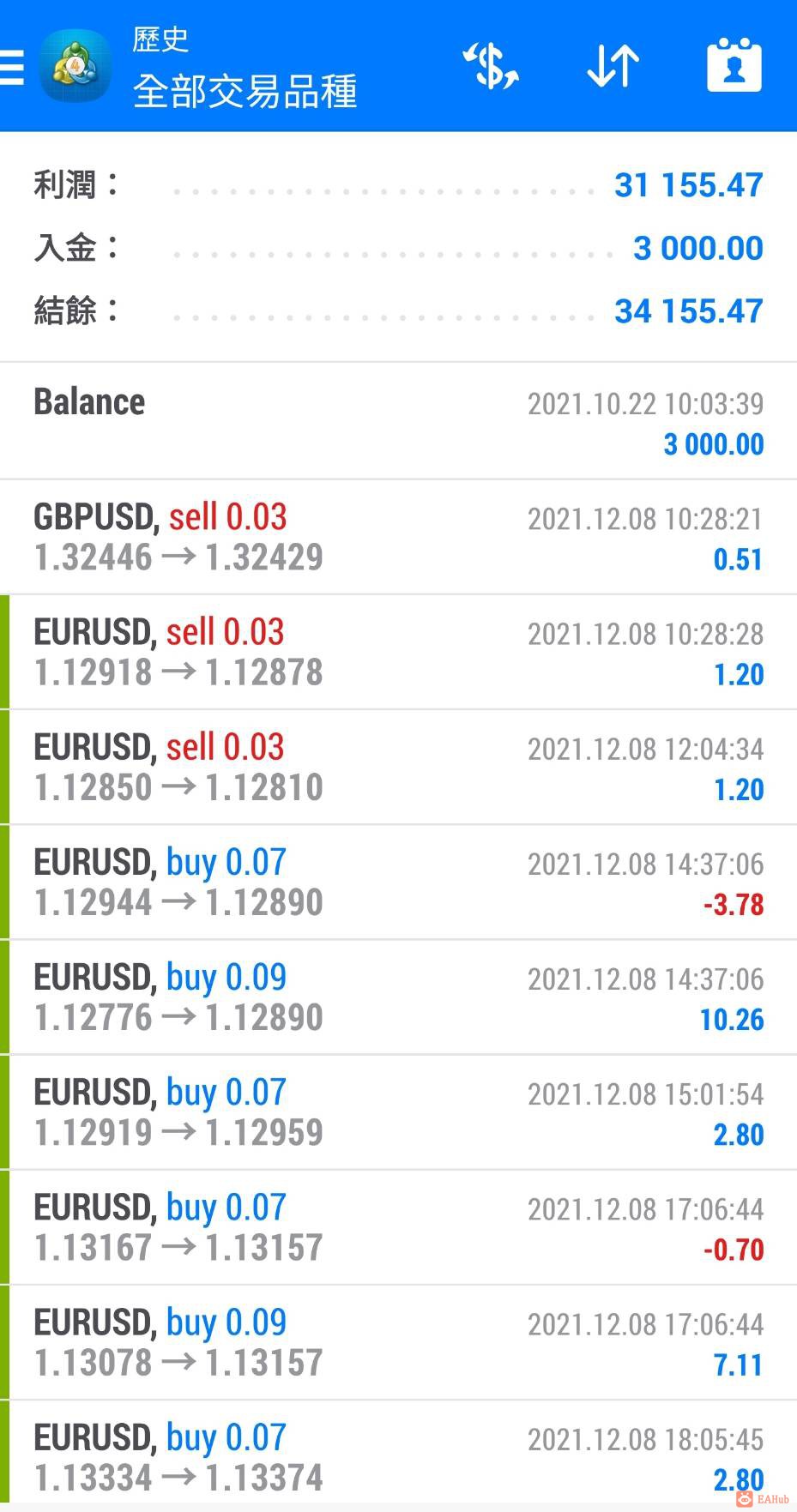The image size is (797, 1512).
Task: Open EURUSD sell trade closed at 12:04:34
Action: click(x=398, y=767)
